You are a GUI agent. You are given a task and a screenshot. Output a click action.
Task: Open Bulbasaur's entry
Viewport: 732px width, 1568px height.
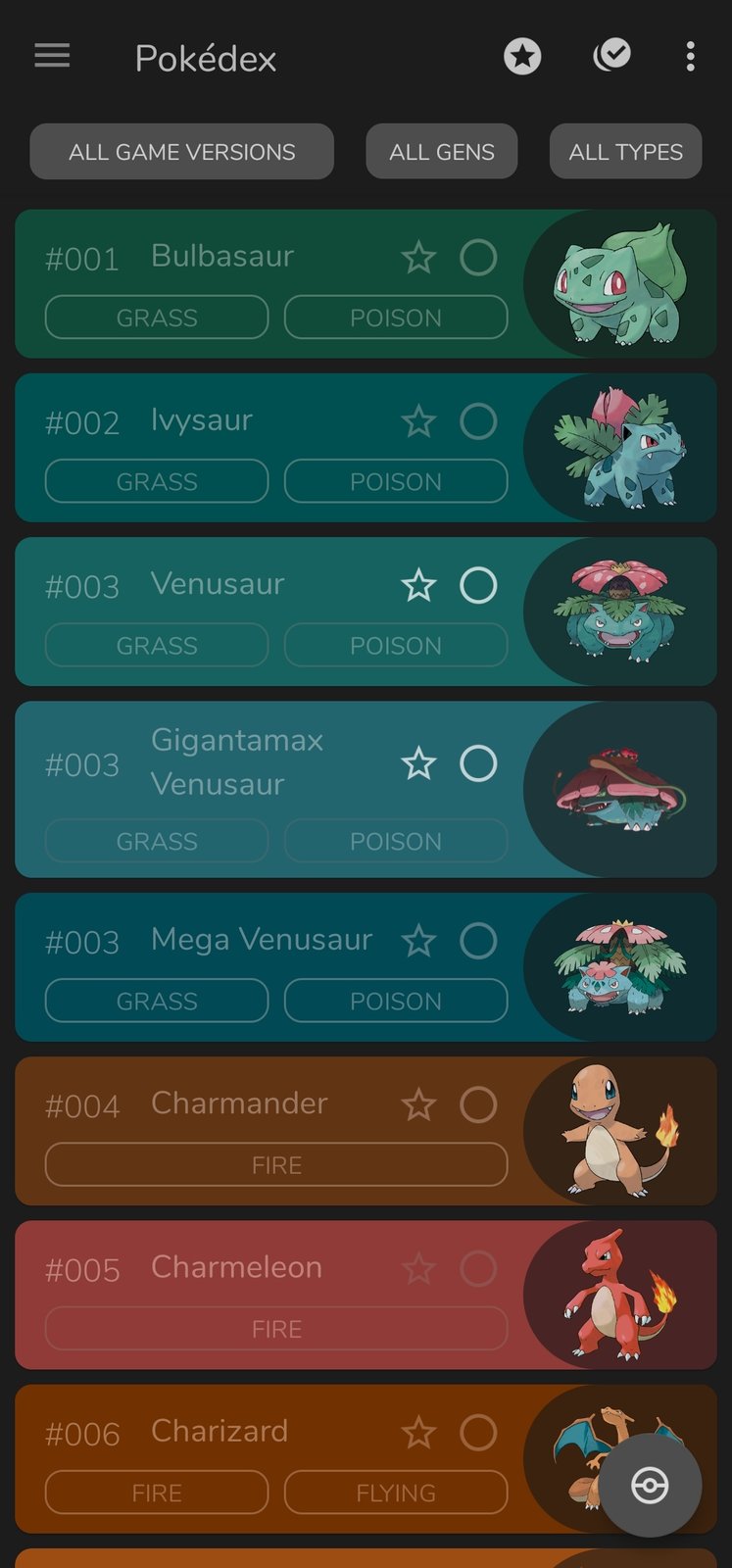[x=222, y=257]
